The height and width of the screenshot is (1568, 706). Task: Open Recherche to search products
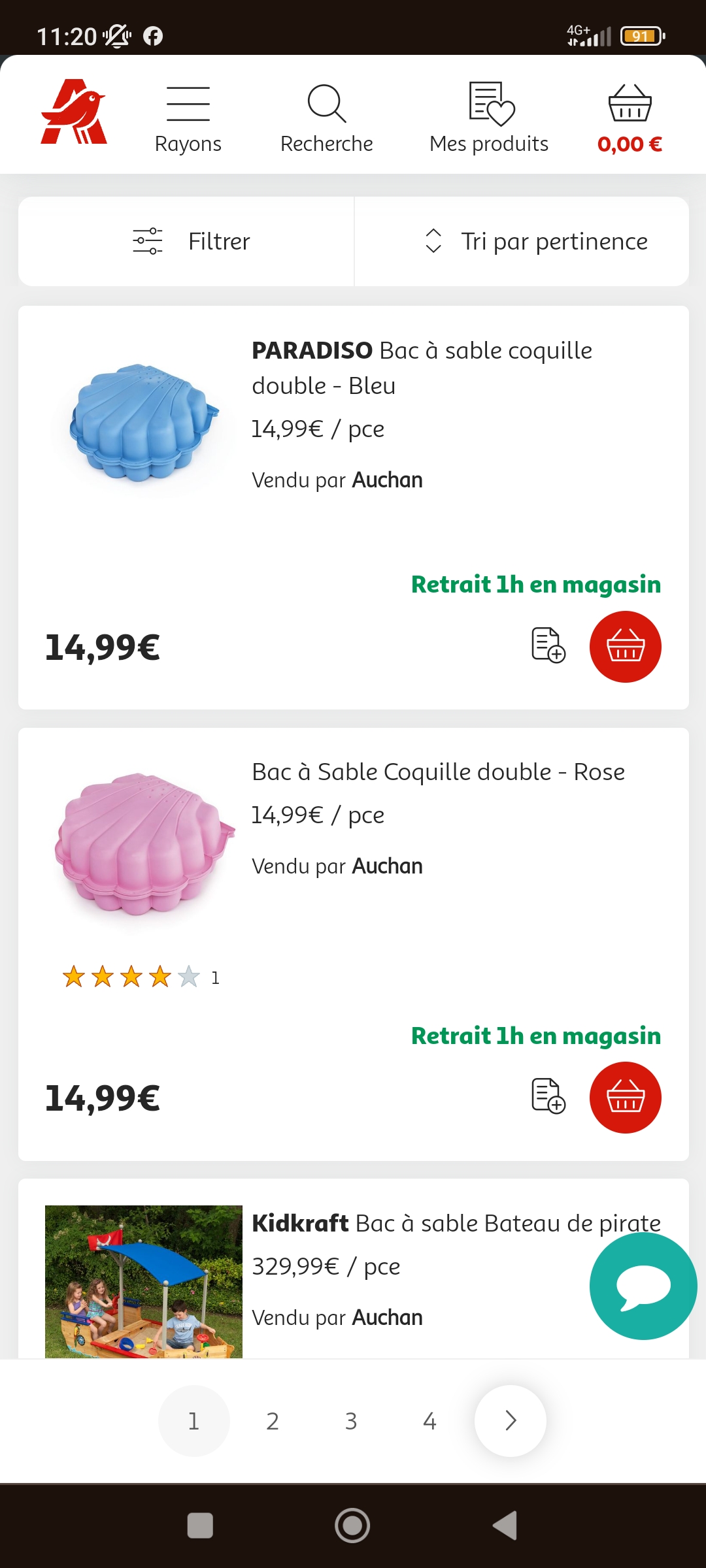[x=326, y=119]
